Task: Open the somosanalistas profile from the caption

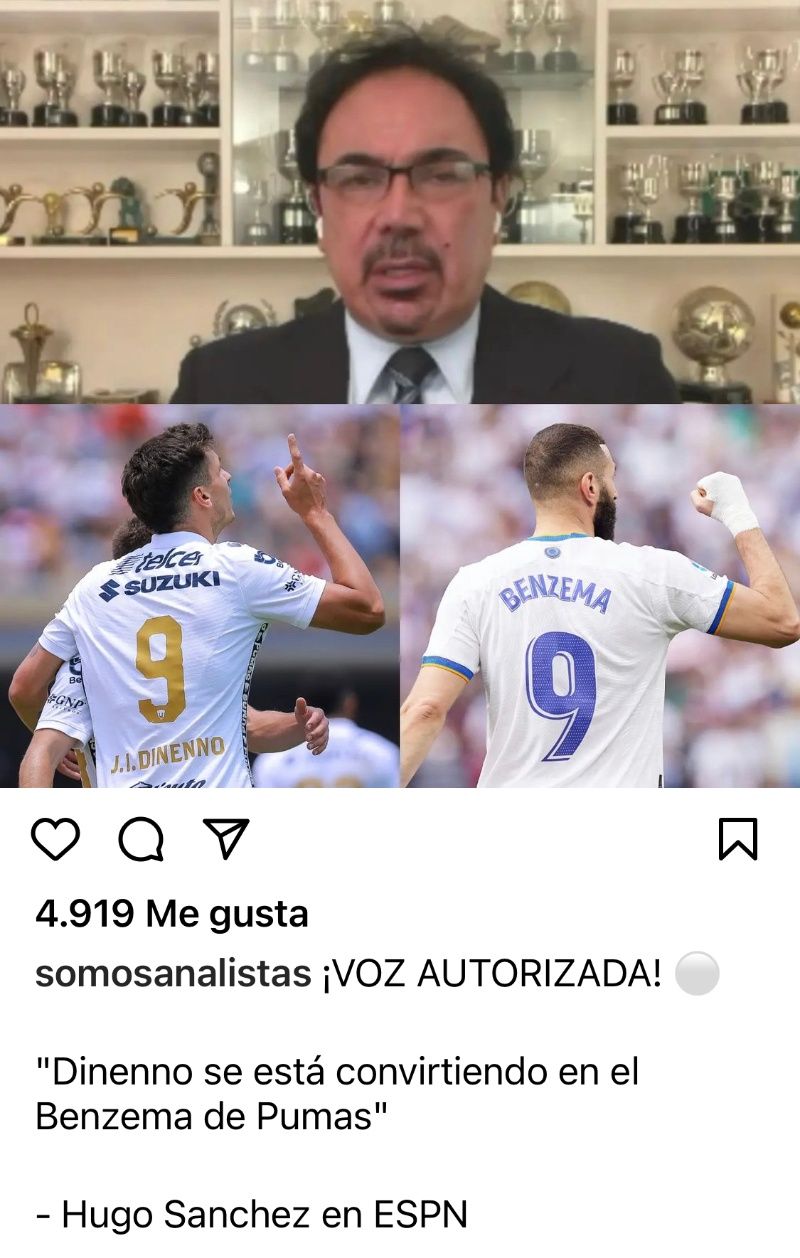Action: tap(173, 973)
